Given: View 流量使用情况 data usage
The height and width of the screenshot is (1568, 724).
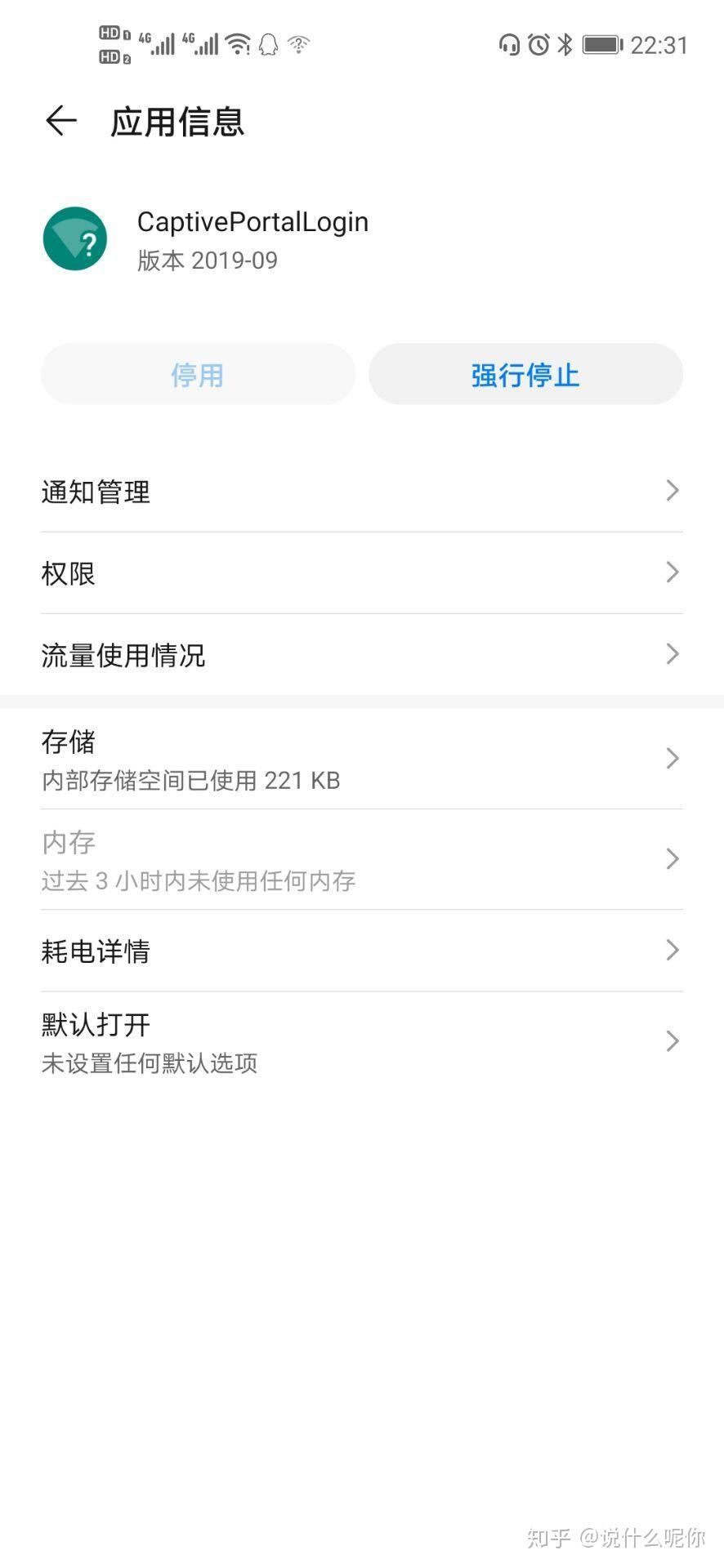Looking at the screenshot, I should coord(362,655).
